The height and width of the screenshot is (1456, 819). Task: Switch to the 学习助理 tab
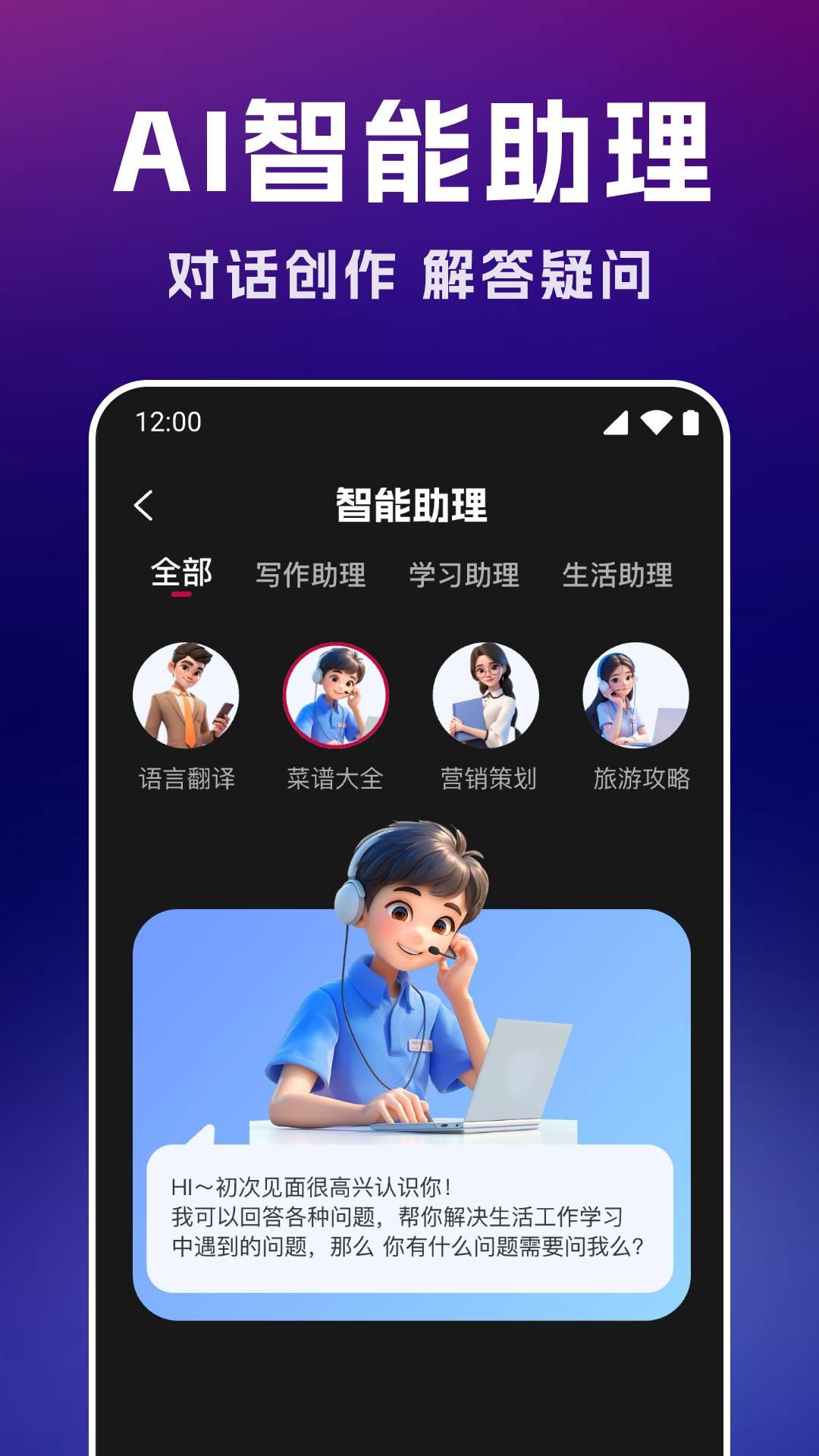click(x=466, y=575)
